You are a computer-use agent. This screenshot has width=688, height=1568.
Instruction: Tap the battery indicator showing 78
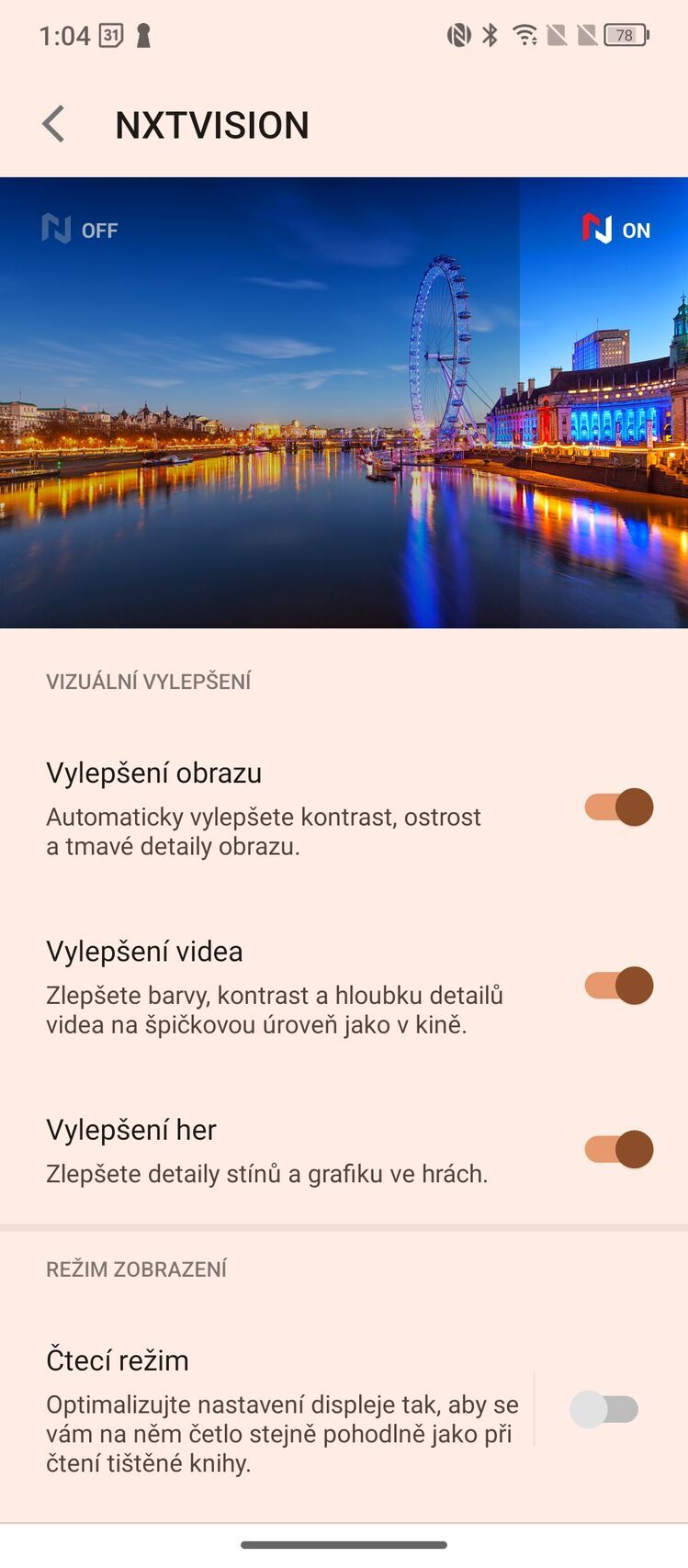click(624, 34)
